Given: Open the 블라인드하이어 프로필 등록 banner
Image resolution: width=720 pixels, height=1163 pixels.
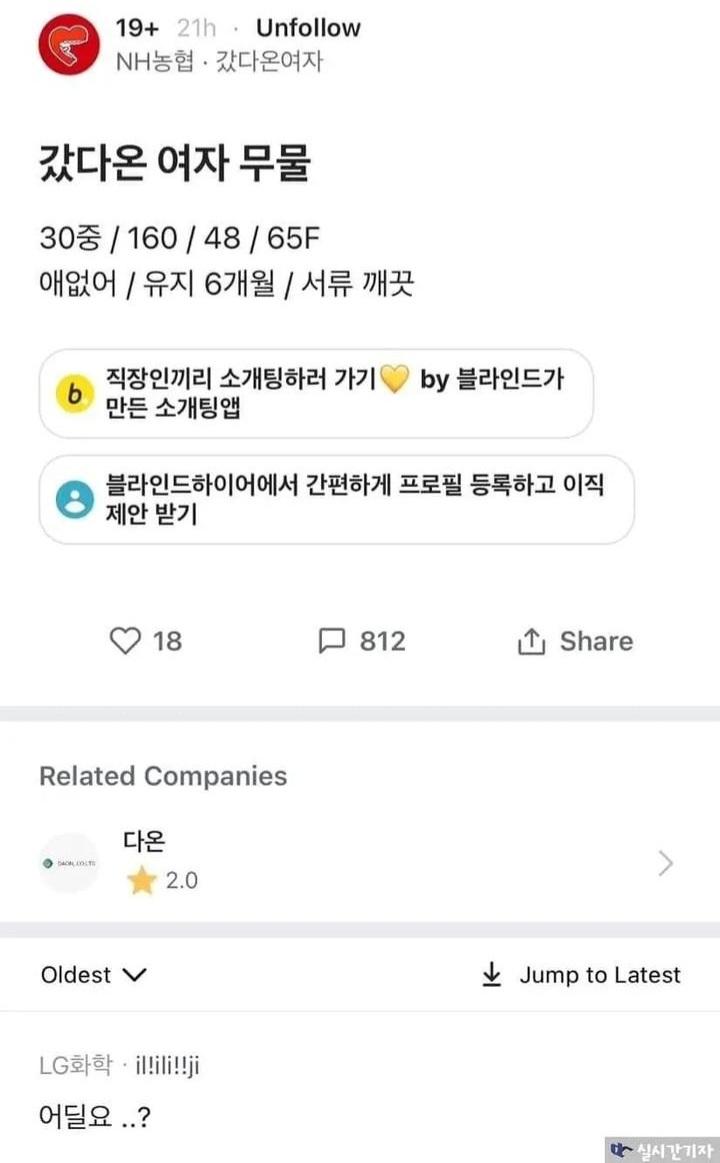Looking at the screenshot, I should pos(336,499).
